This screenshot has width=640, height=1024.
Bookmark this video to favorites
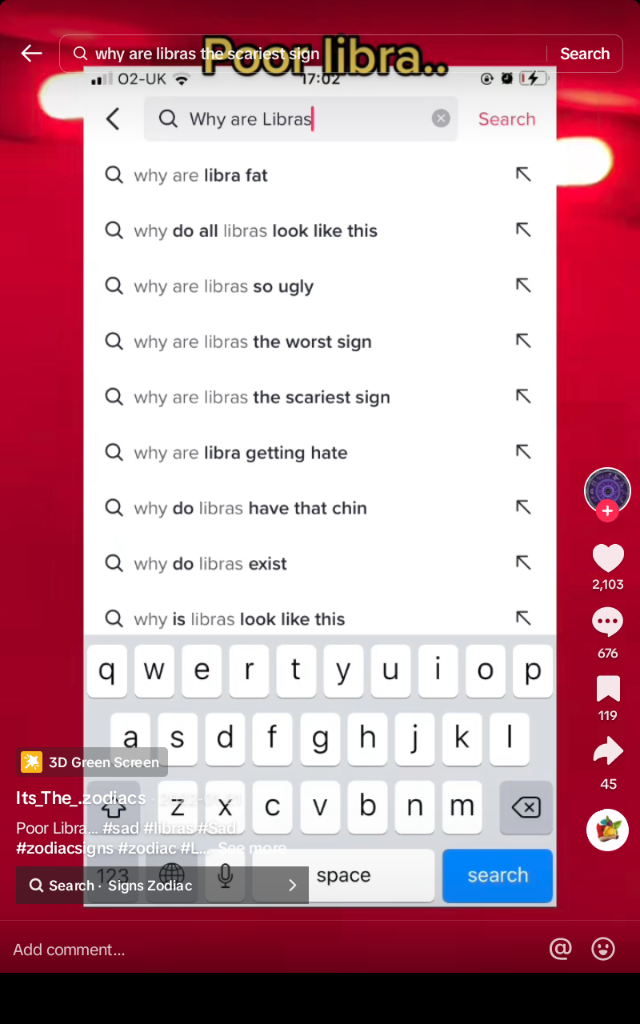click(x=607, y=689)
